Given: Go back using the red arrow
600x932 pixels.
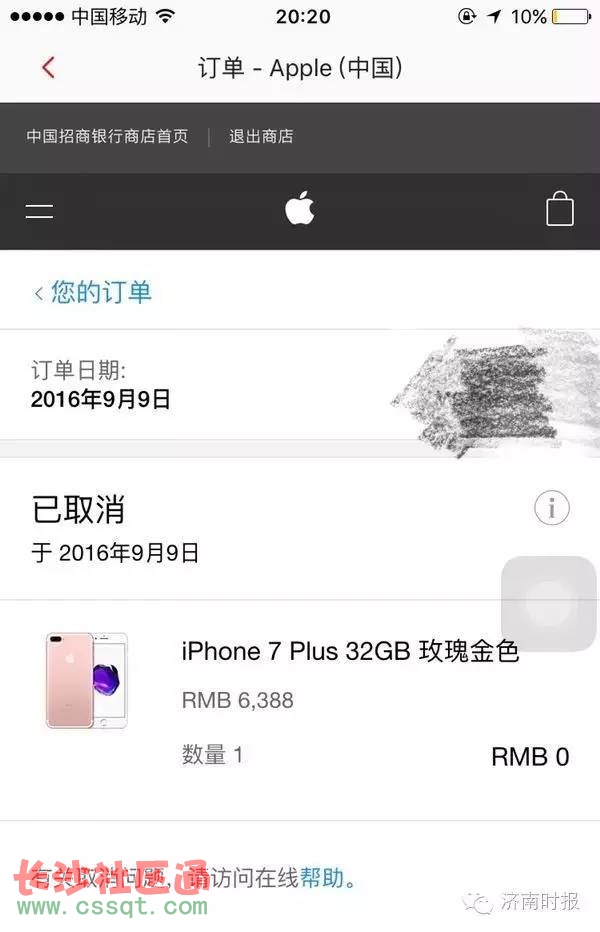Looking at the screenshot, I should [48, 68].
